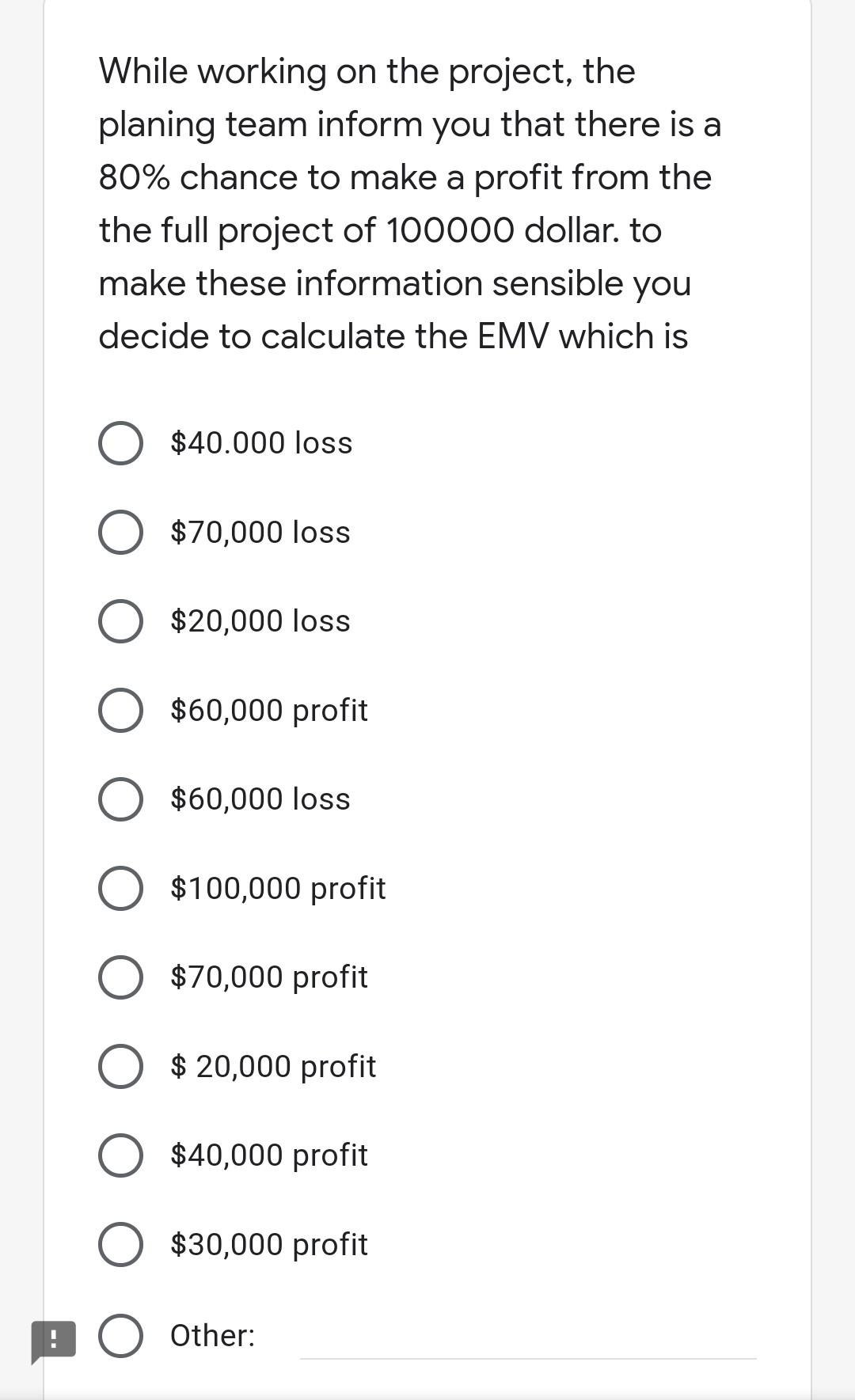Select the "$20,000 loss" radio button
This screenshot has width=855, height=1400.
120,622
